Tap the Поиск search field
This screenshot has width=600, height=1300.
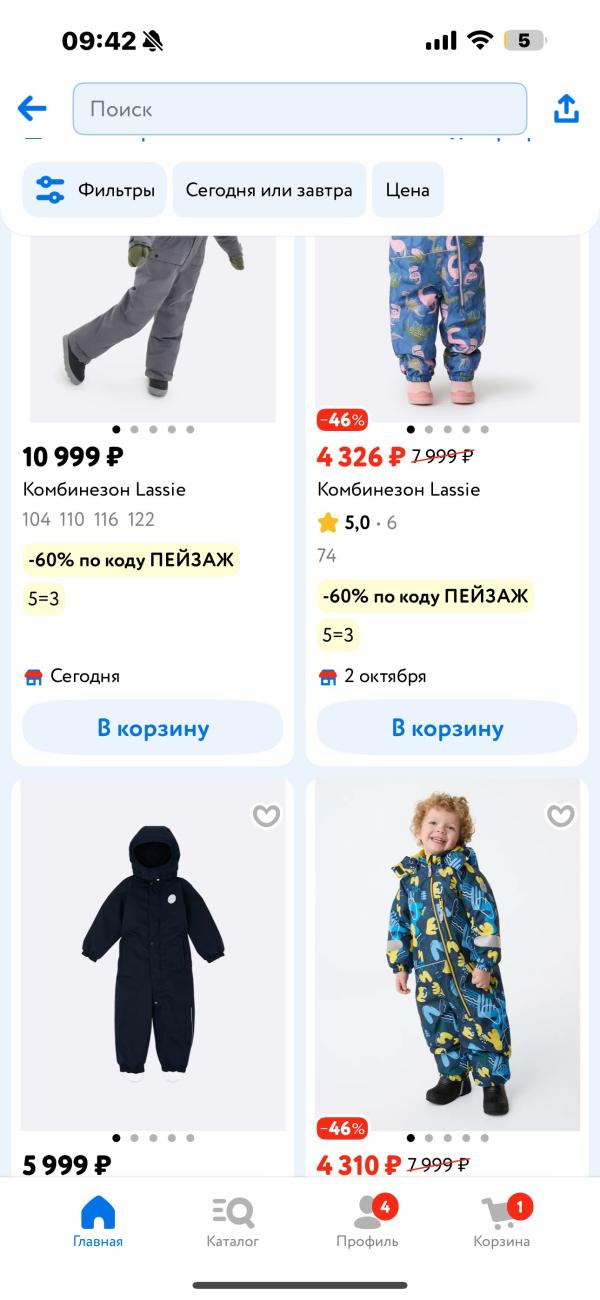pyautogui.click(x=299, y=109)
